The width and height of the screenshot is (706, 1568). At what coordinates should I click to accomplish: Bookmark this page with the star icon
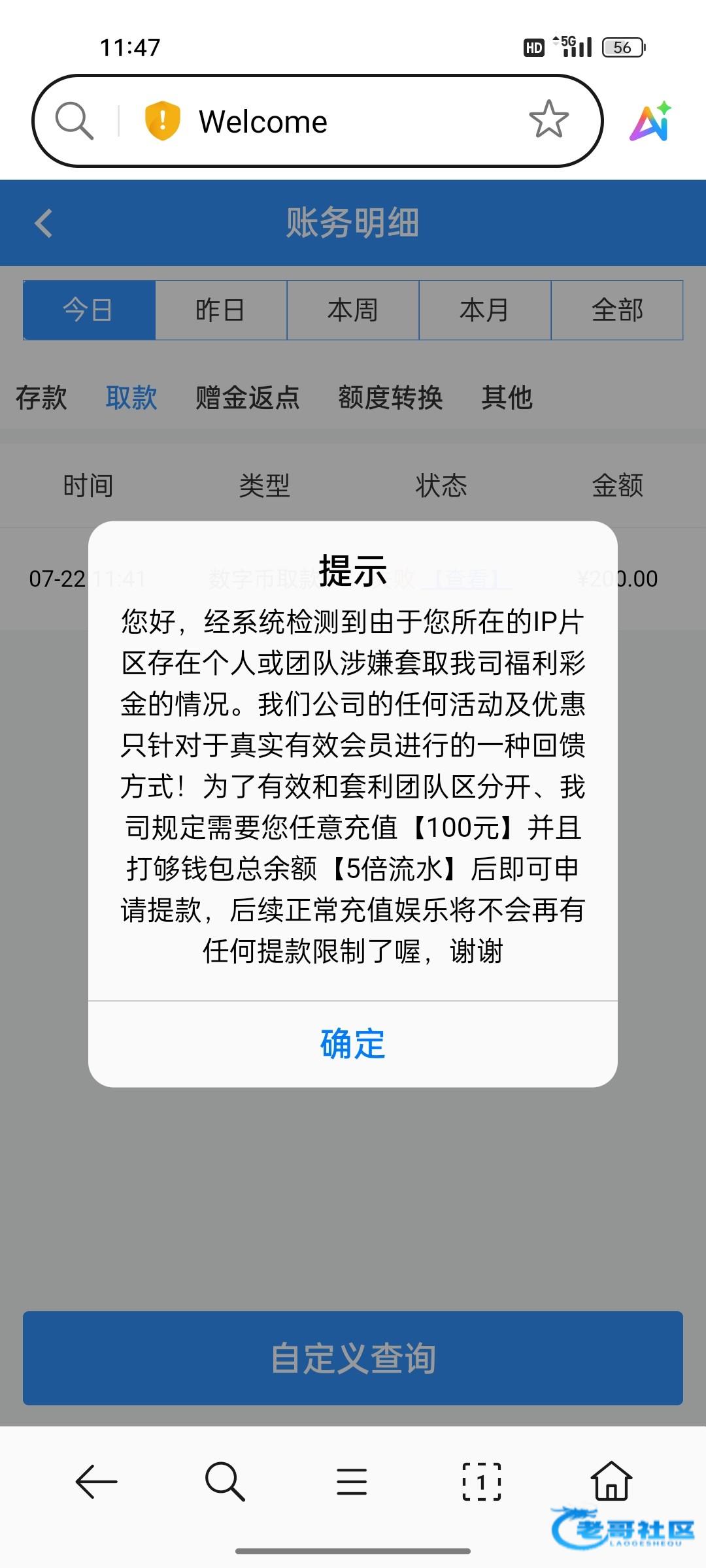548,120
